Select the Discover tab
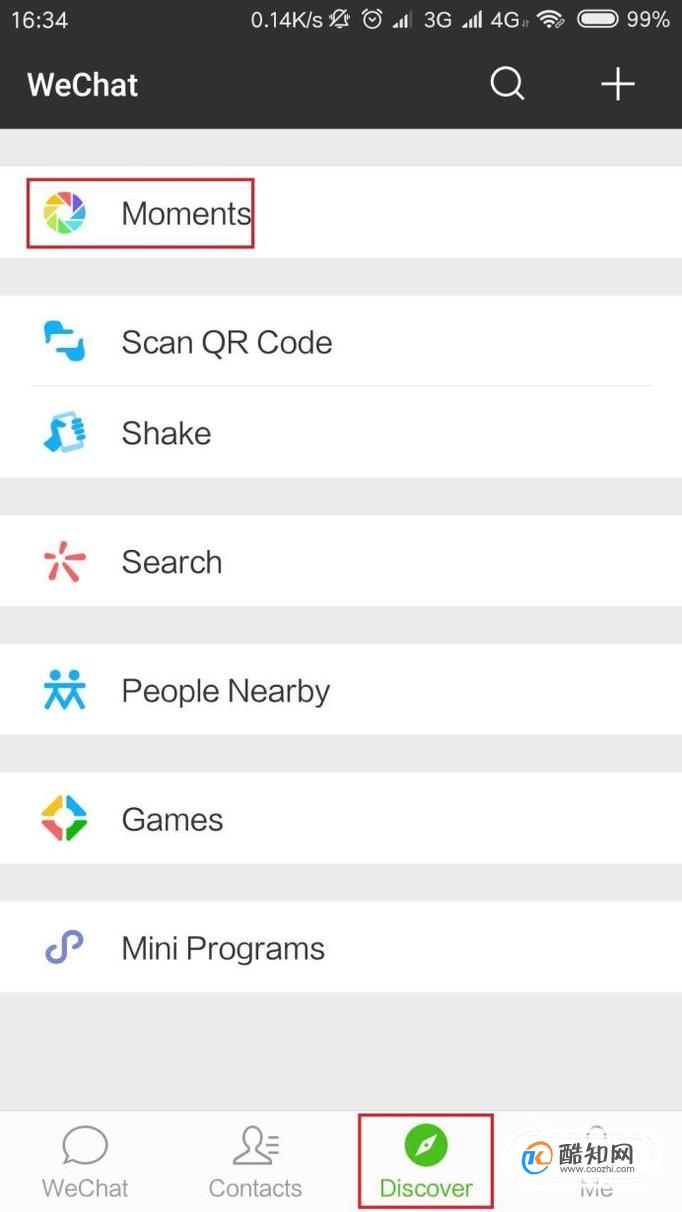Image resolution: width=682 pixels, height=1212 pixels. [x=426, y=1162]
